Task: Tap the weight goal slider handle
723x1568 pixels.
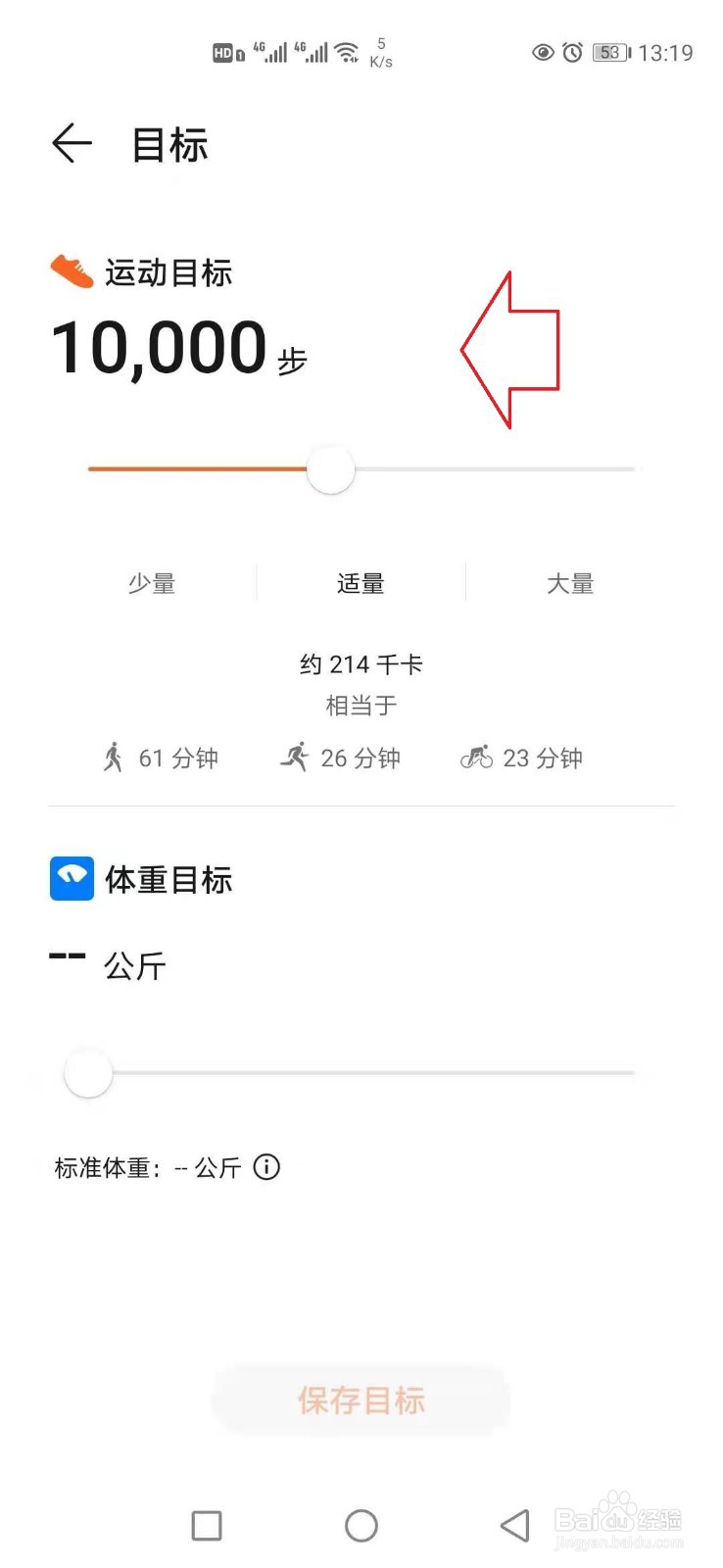Action: point(88,1073)
